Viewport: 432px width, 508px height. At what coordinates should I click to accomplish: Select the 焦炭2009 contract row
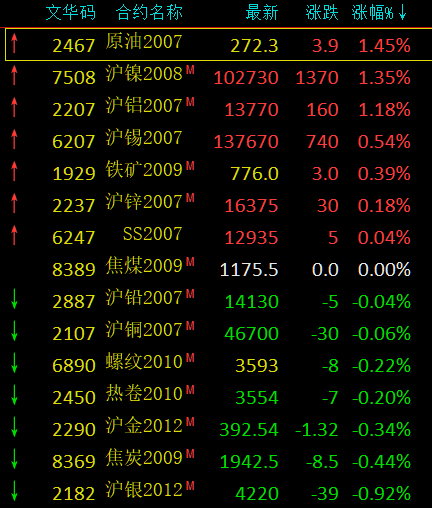216,461
